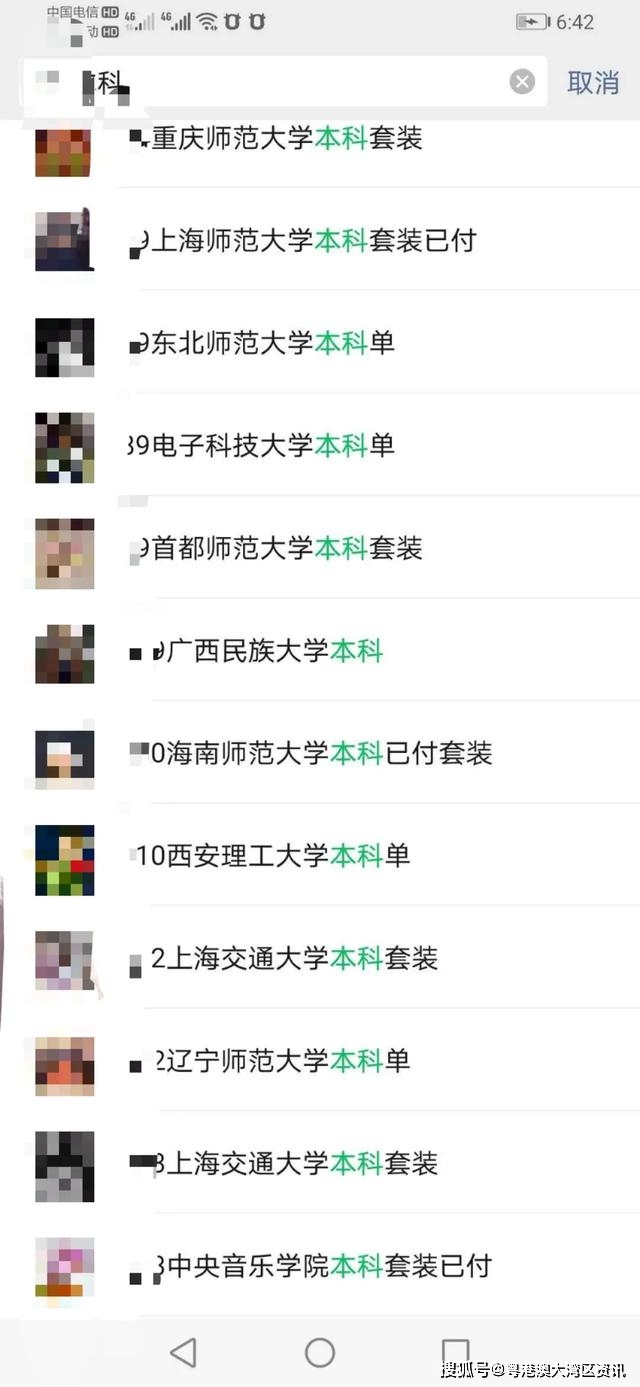The height and width of the screenshot is (1387, 640).
Task: Go to the home screen
Action: [320, 1353]
